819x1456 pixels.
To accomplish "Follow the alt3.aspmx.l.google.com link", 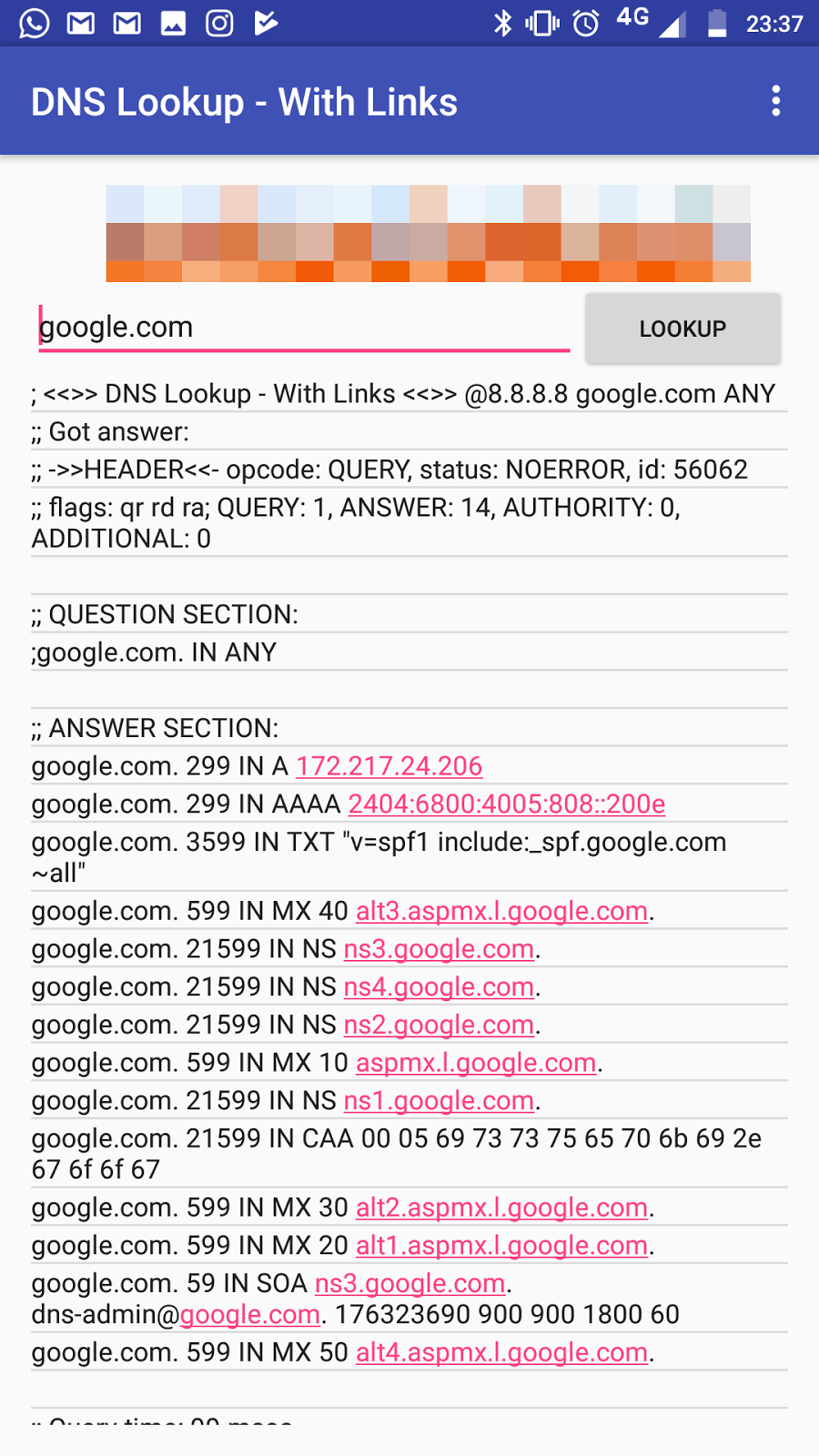I will point(501,911).
